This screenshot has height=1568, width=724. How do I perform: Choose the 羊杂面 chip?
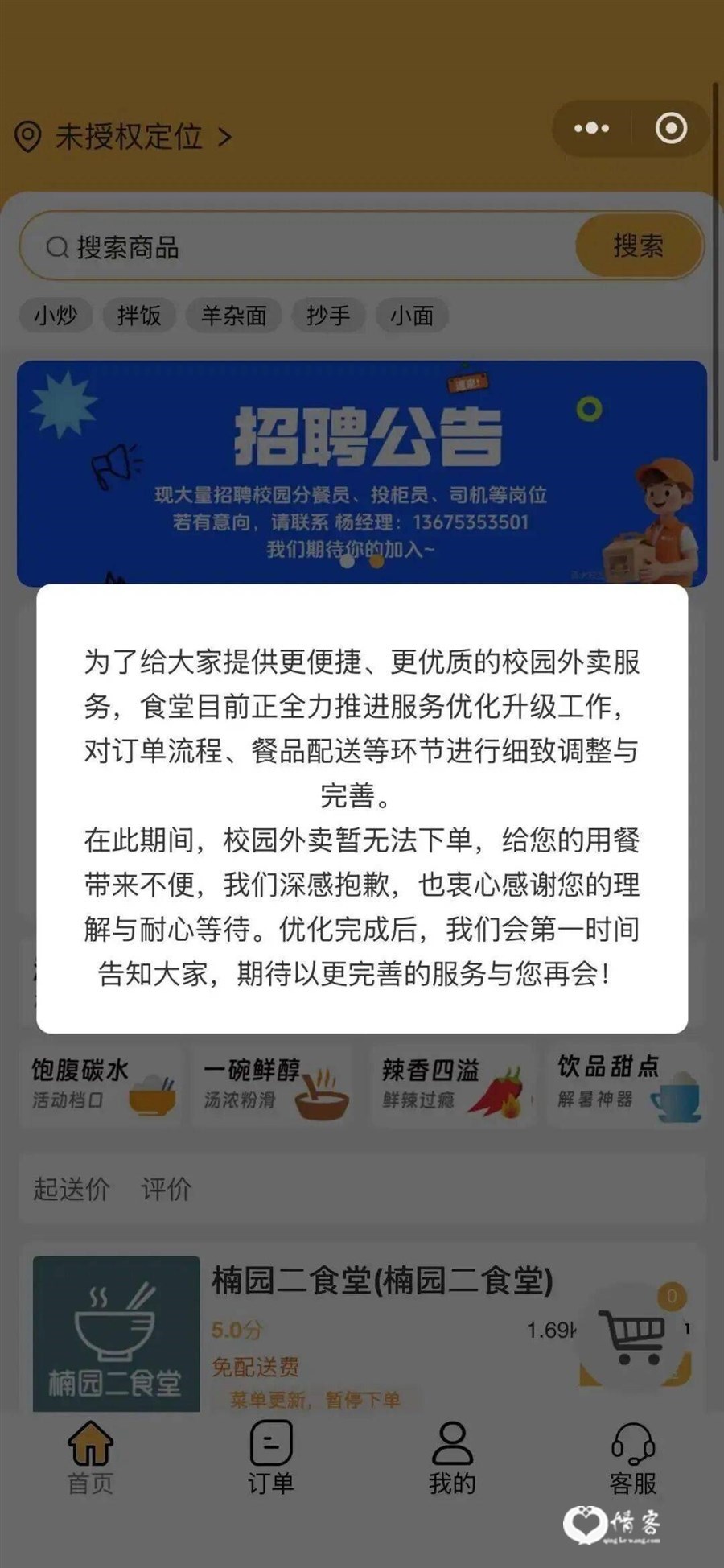(233, 316)
